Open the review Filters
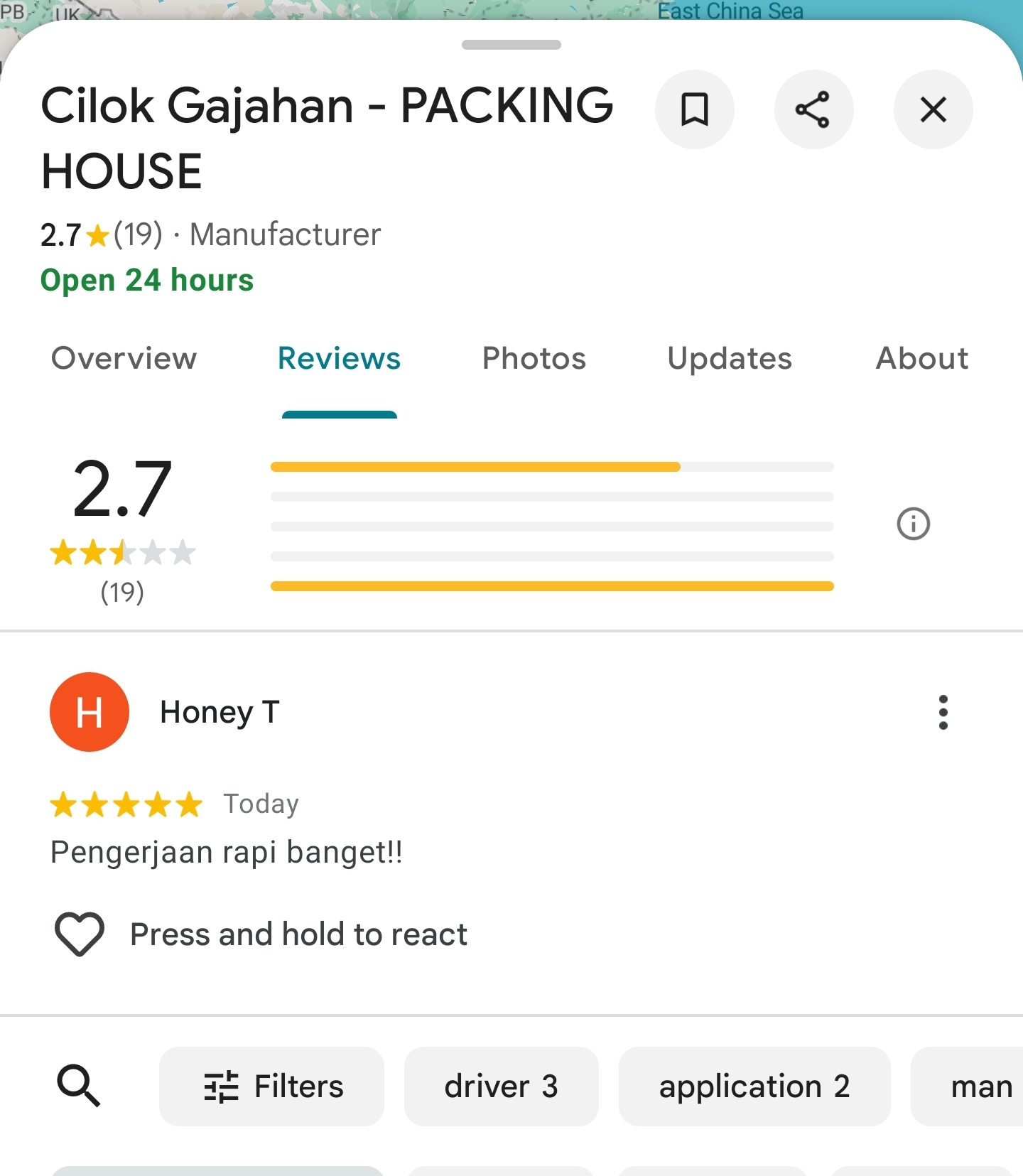 pyautogui.click(x=272, y=1086)
